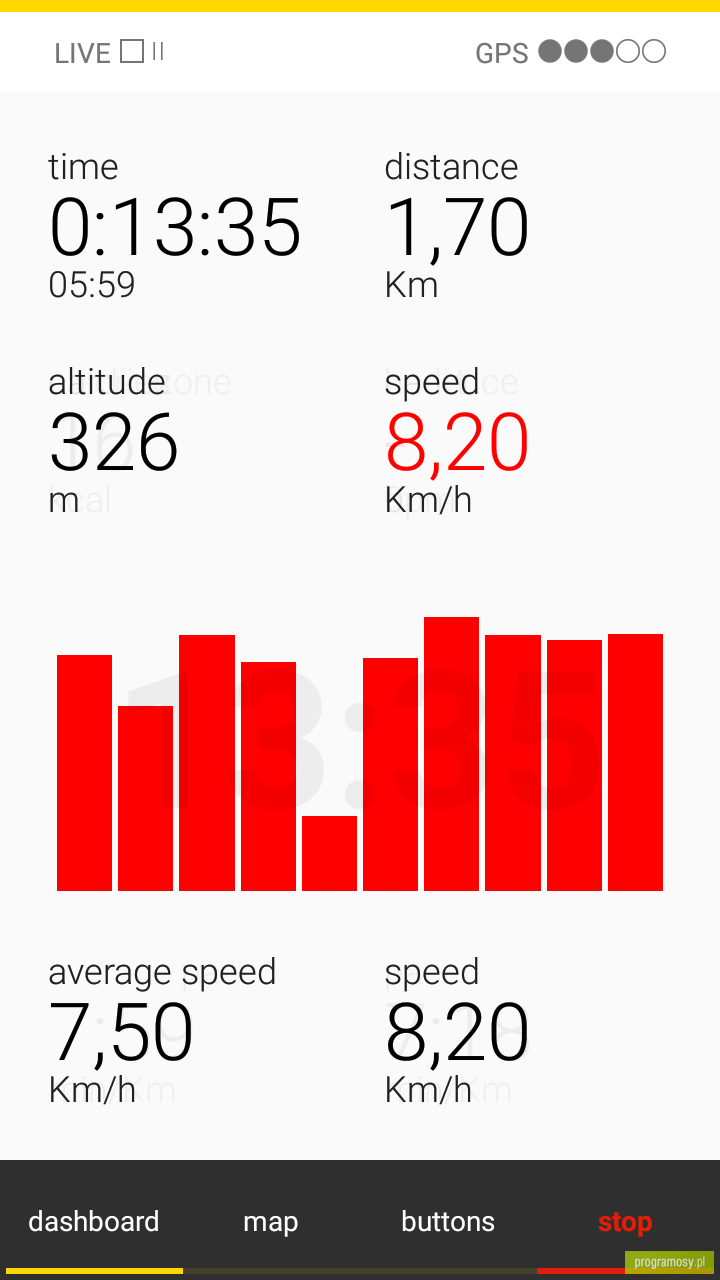Stop the activity recording
720x1280 pixels.
(625, 1222)
